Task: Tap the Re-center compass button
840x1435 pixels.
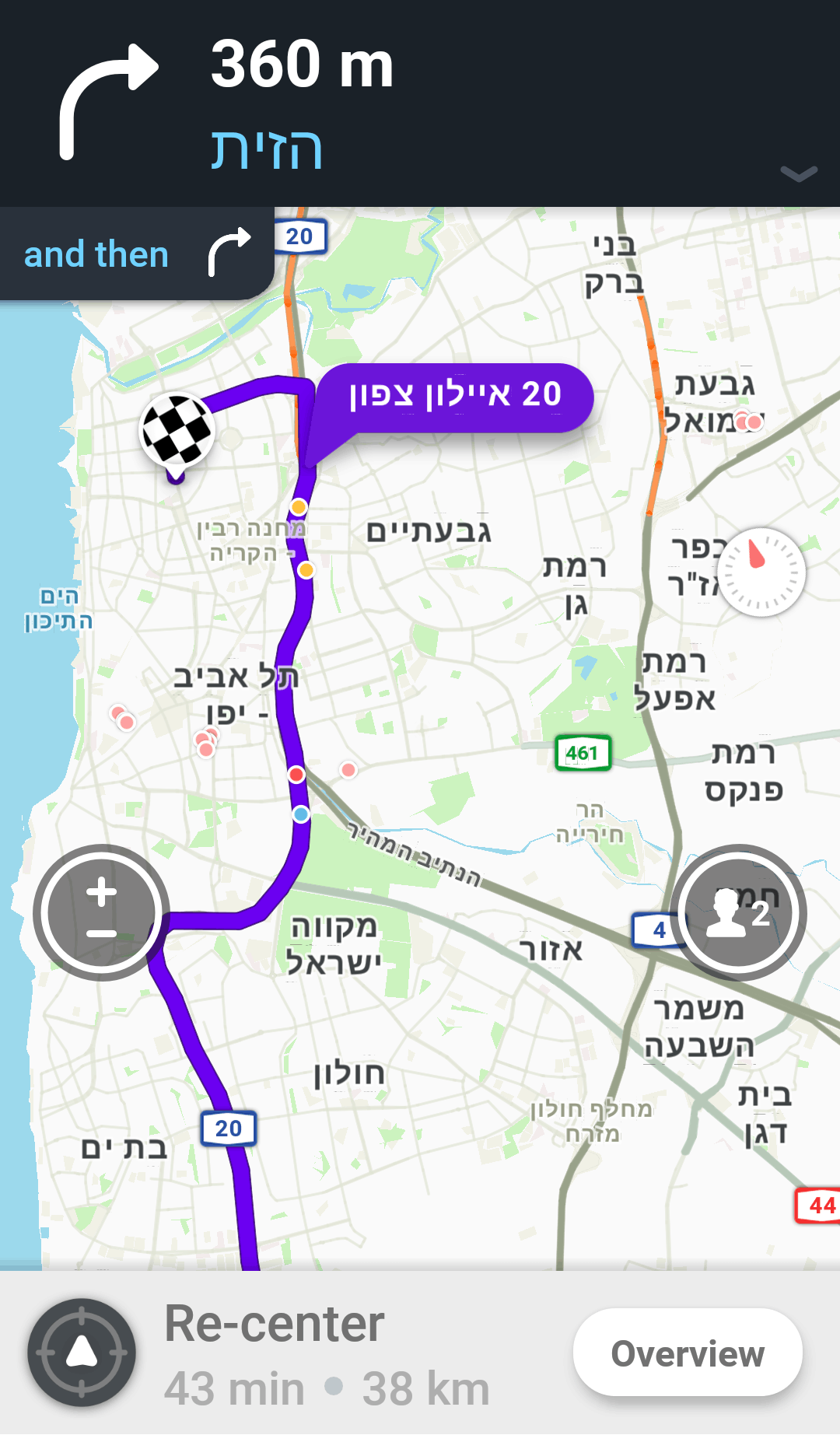Action: pos(82,1353)
